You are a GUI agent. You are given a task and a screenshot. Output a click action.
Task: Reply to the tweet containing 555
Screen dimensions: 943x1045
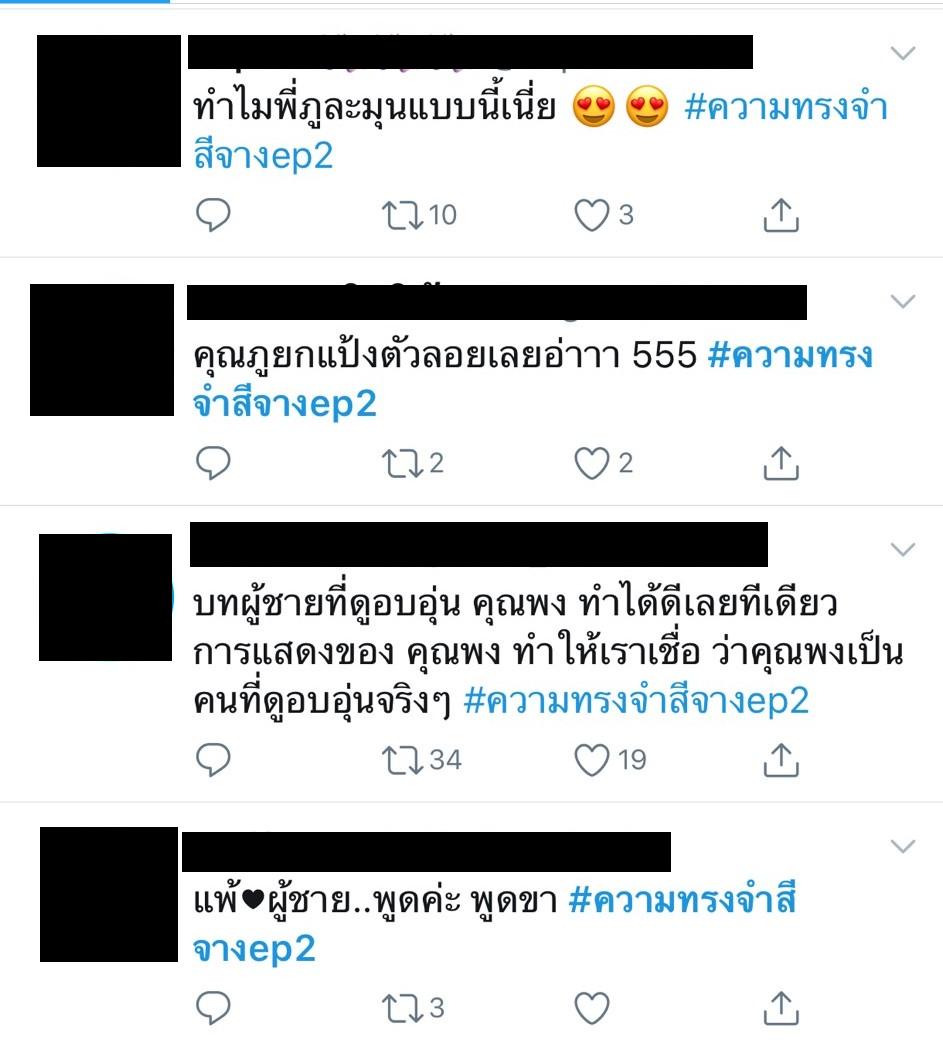point(212,463)
